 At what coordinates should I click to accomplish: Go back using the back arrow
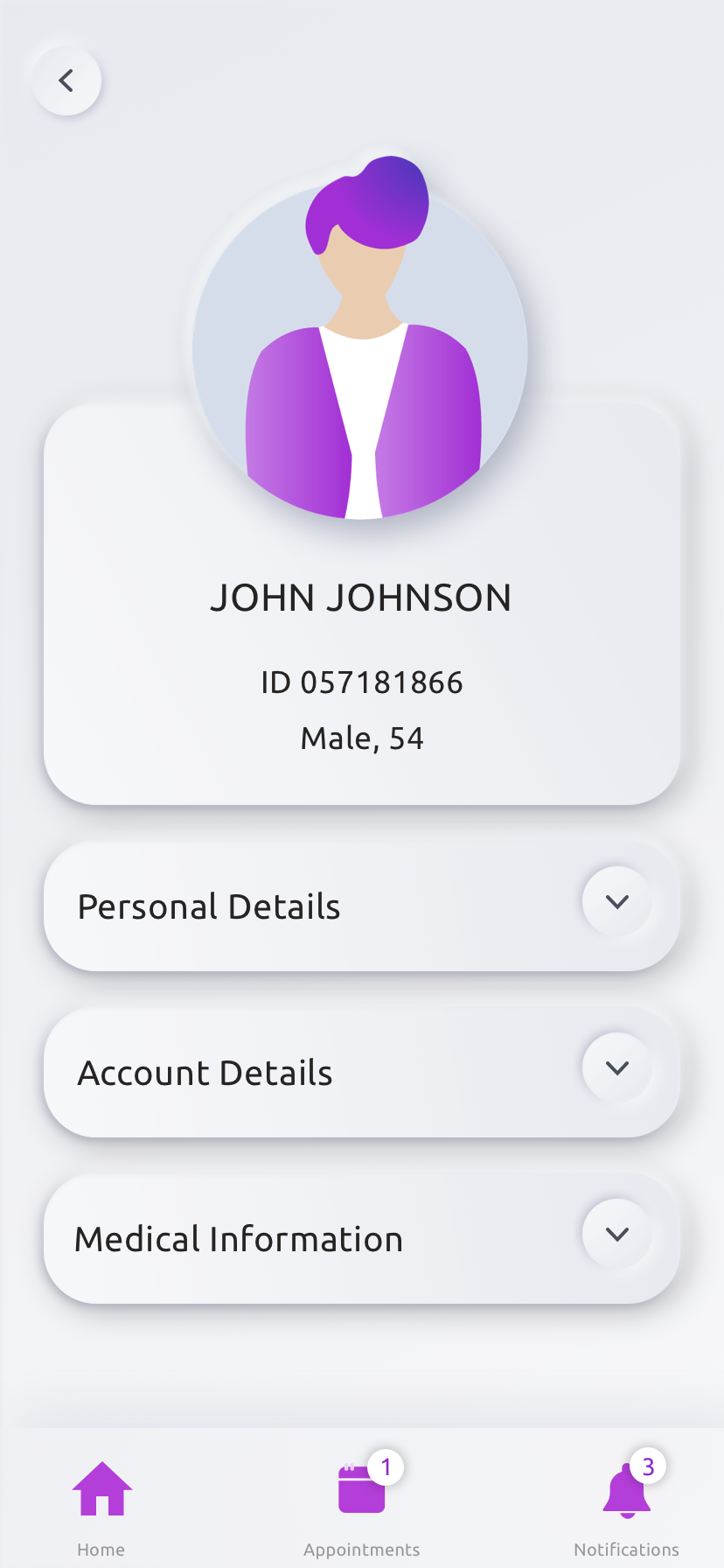click(66, 80)
